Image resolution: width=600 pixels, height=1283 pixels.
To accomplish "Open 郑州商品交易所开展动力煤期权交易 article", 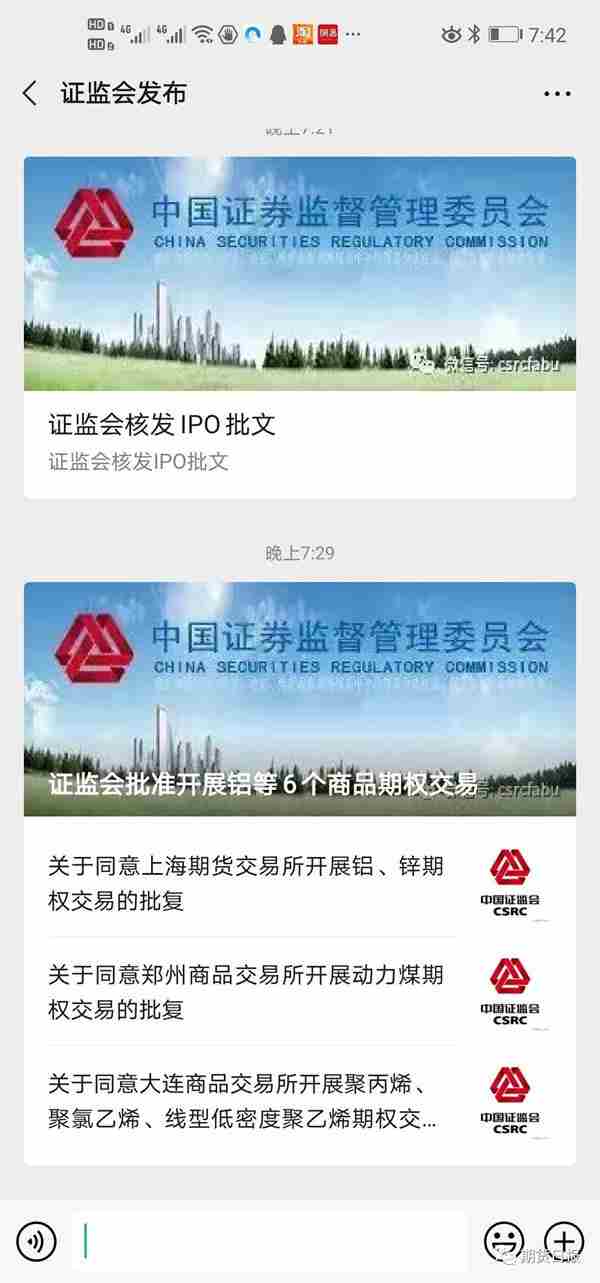I will [250, 991].
